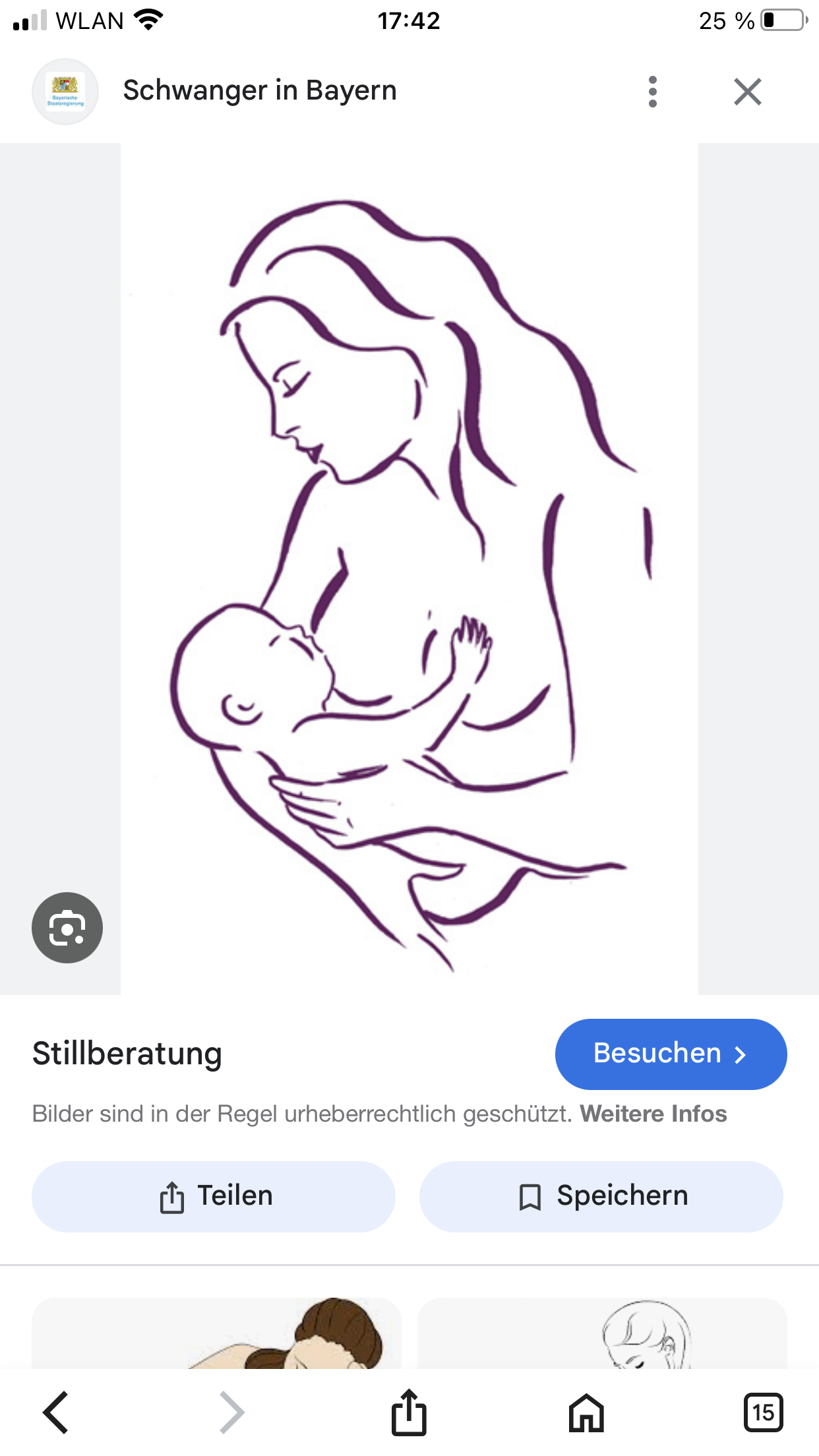Go back to the previous page
Screen dimensions: 819x1456
pyautogui.click(x=56, y=1412)
